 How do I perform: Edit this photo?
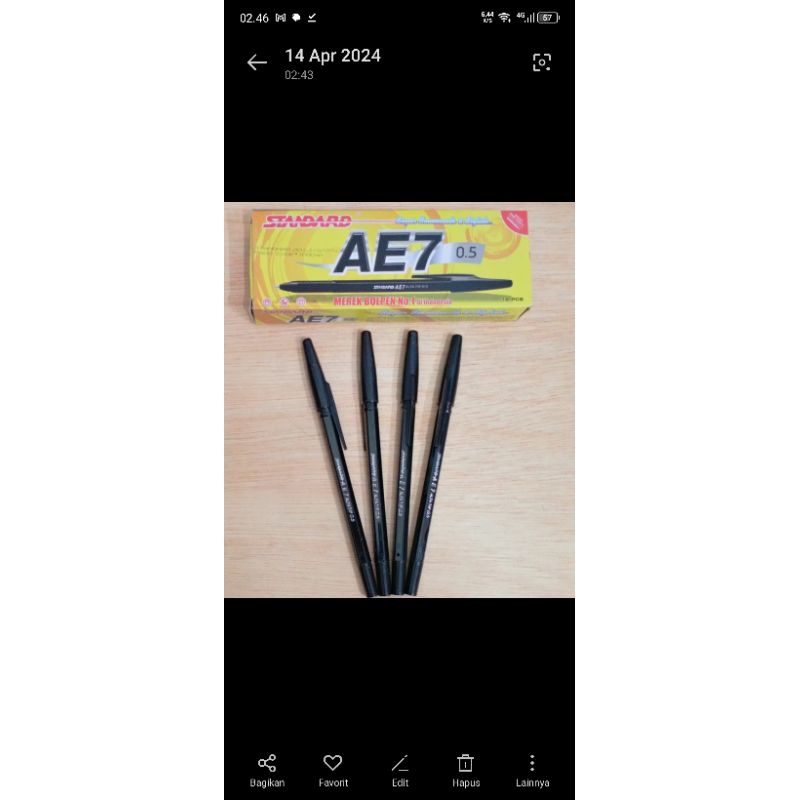point(400,768)
